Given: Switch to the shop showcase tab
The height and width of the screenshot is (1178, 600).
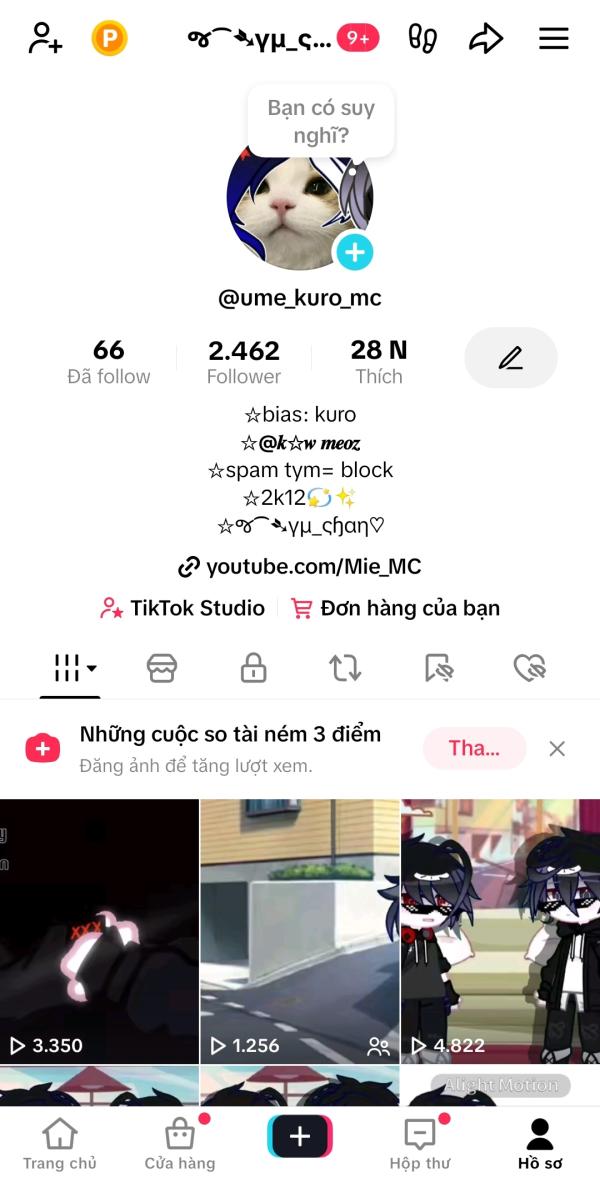Looking at the screenshot, I should pos(162,668).
